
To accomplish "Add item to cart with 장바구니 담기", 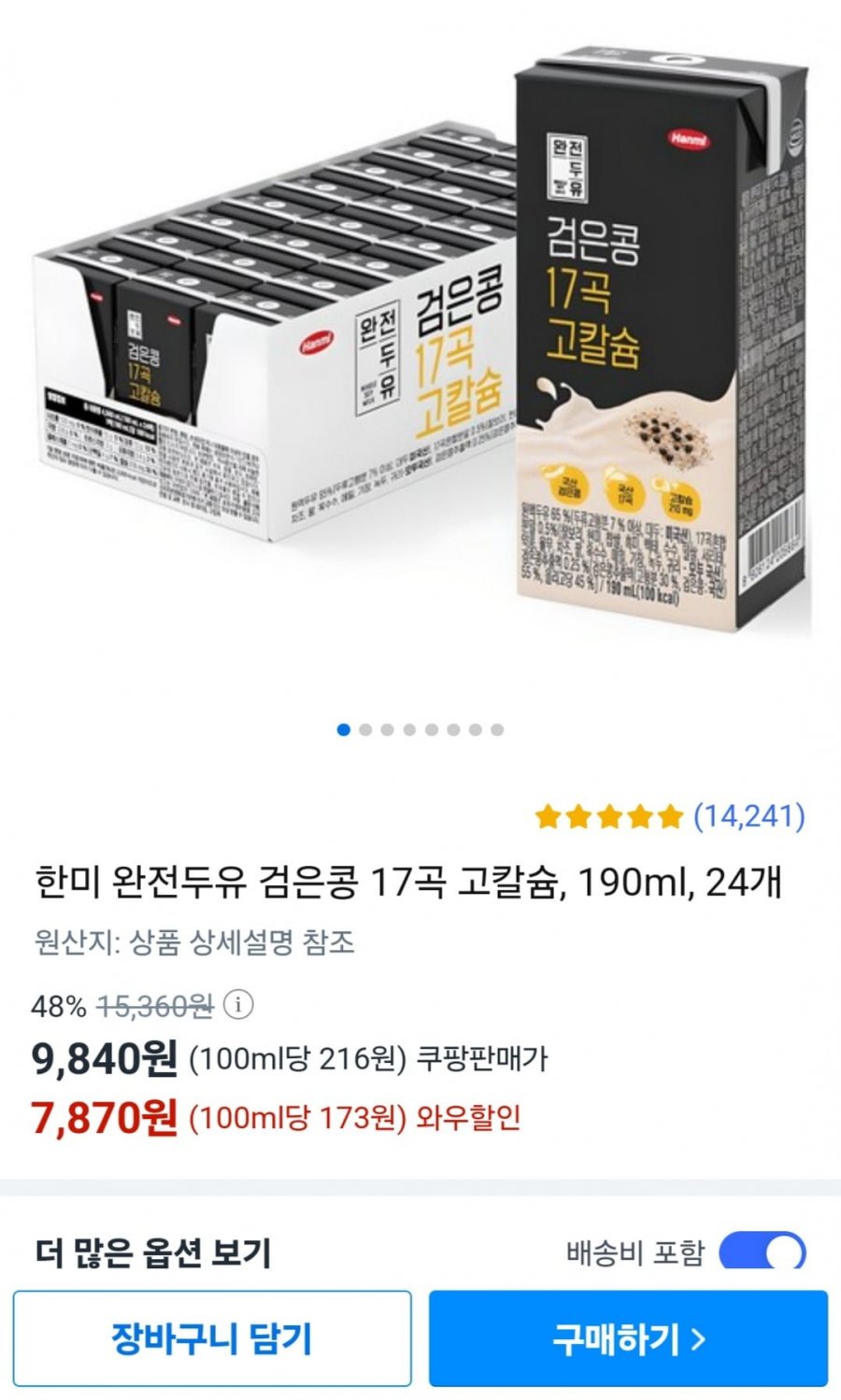I will click(212, 1338).
